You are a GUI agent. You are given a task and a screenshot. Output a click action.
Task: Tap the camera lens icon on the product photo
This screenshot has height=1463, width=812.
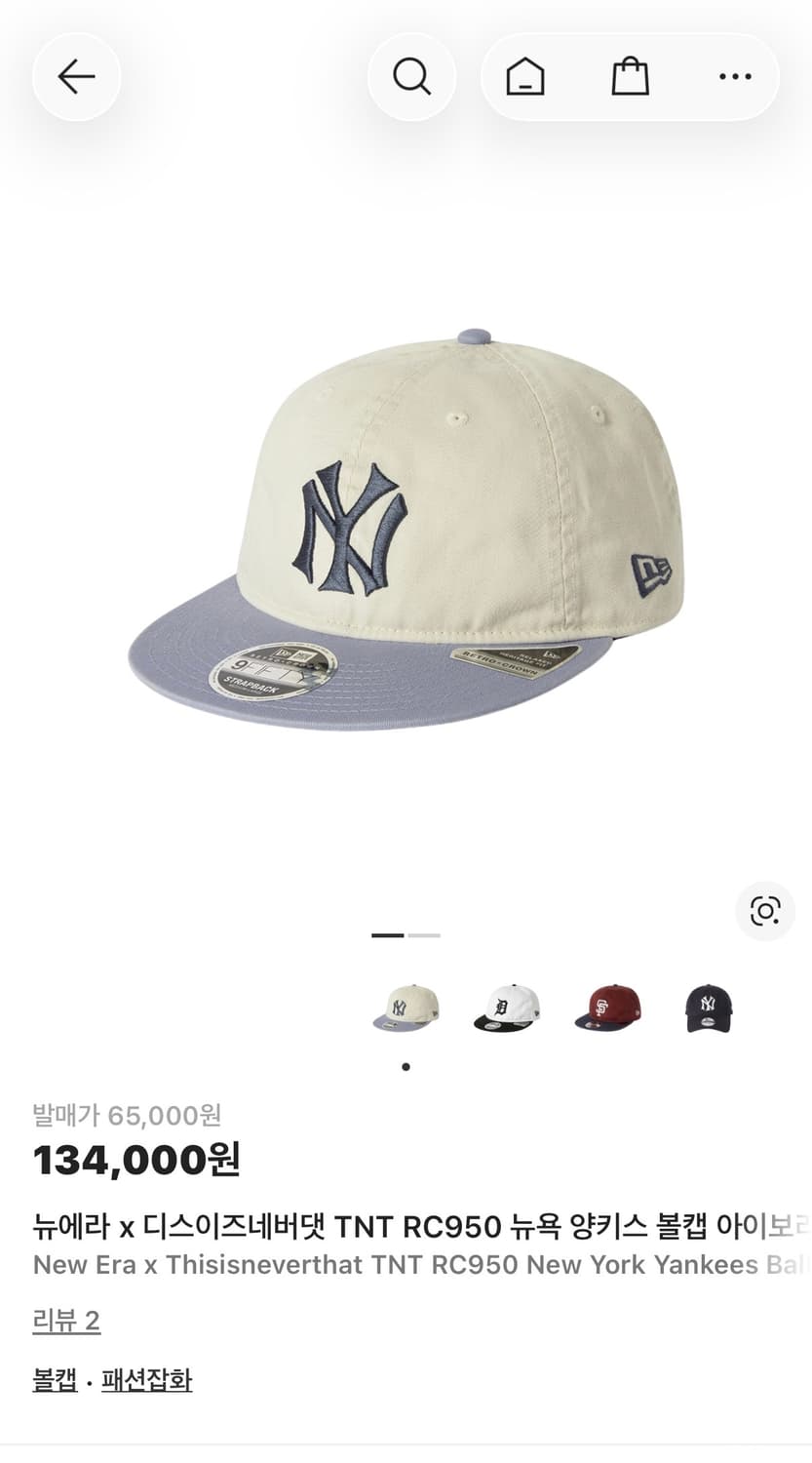(x=765, y=911)
